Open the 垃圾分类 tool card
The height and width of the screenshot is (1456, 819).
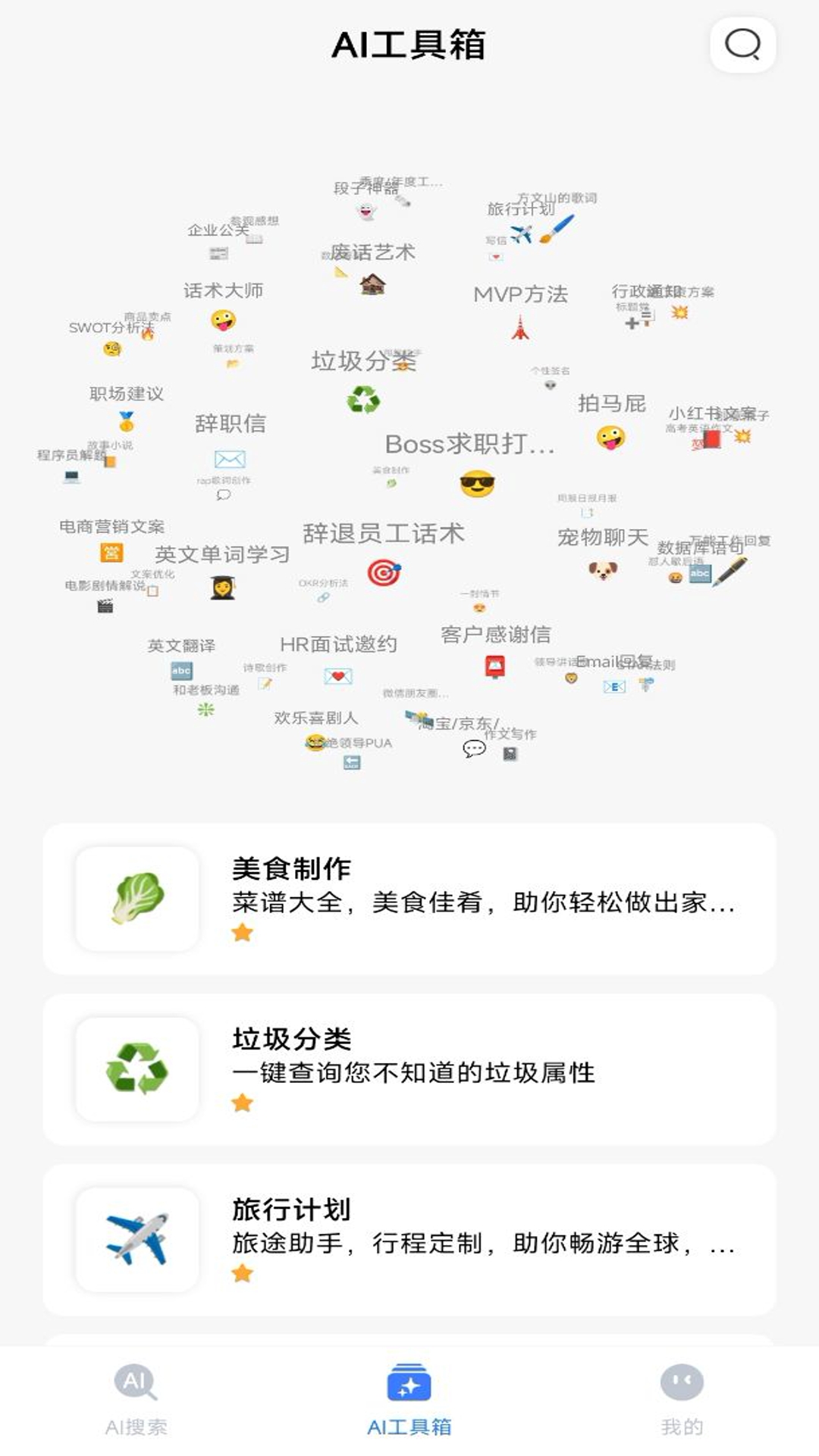(409, 1069)
